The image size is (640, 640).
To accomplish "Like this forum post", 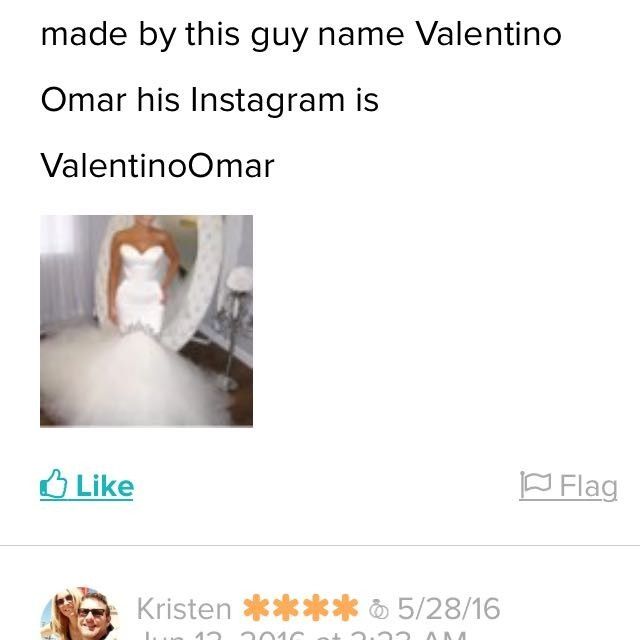I will [87, 486].
